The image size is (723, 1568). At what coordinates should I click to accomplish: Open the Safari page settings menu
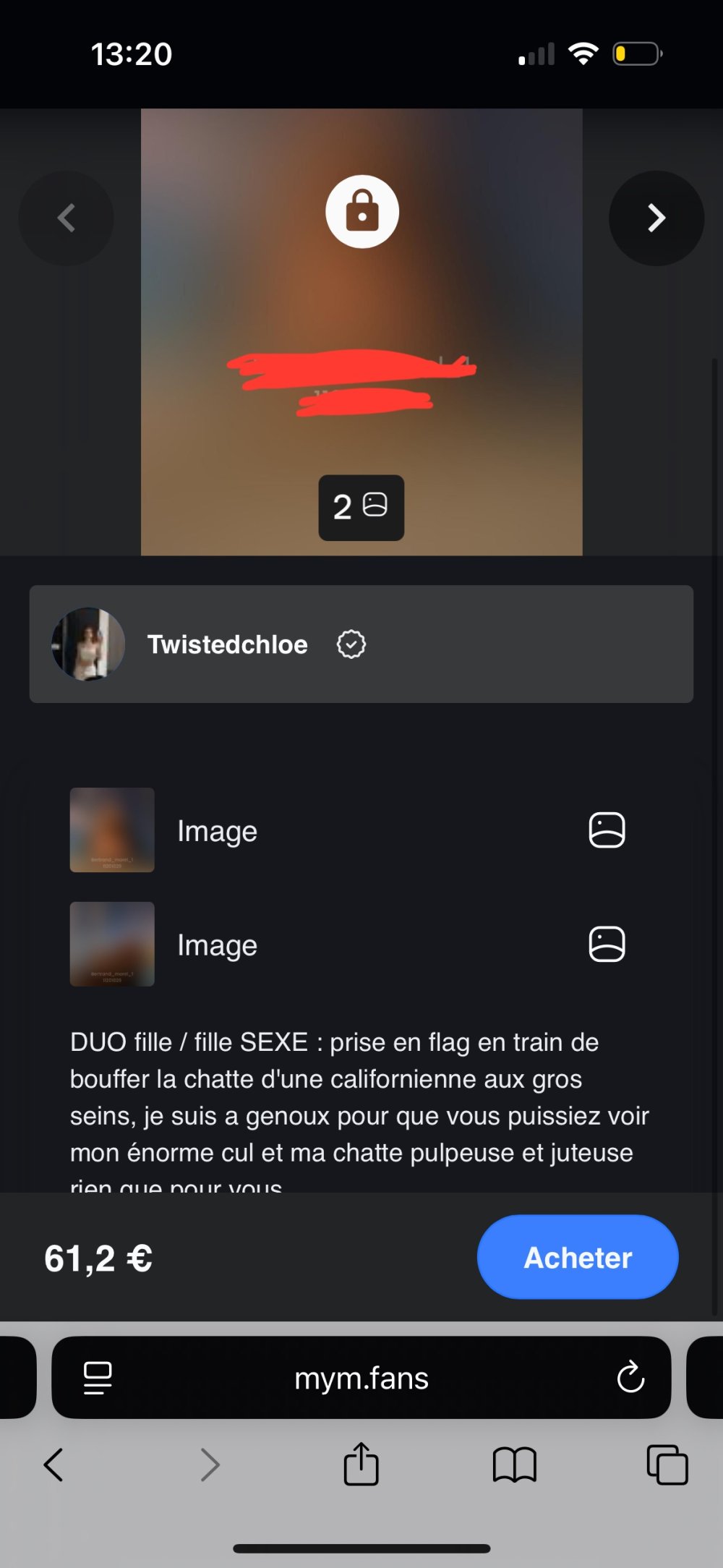click(98, 1378)
